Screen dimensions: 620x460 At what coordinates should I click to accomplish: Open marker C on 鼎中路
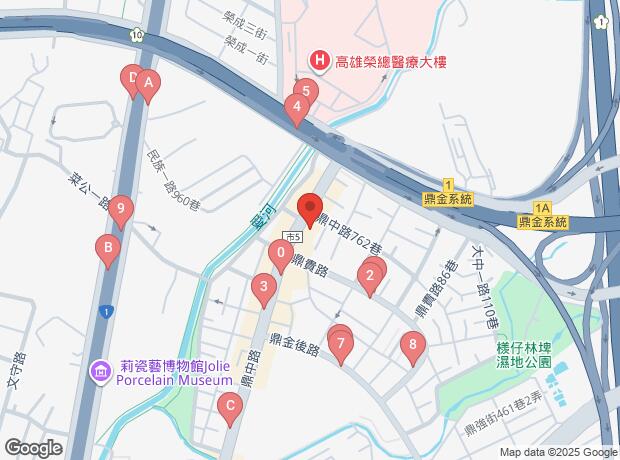230,410
